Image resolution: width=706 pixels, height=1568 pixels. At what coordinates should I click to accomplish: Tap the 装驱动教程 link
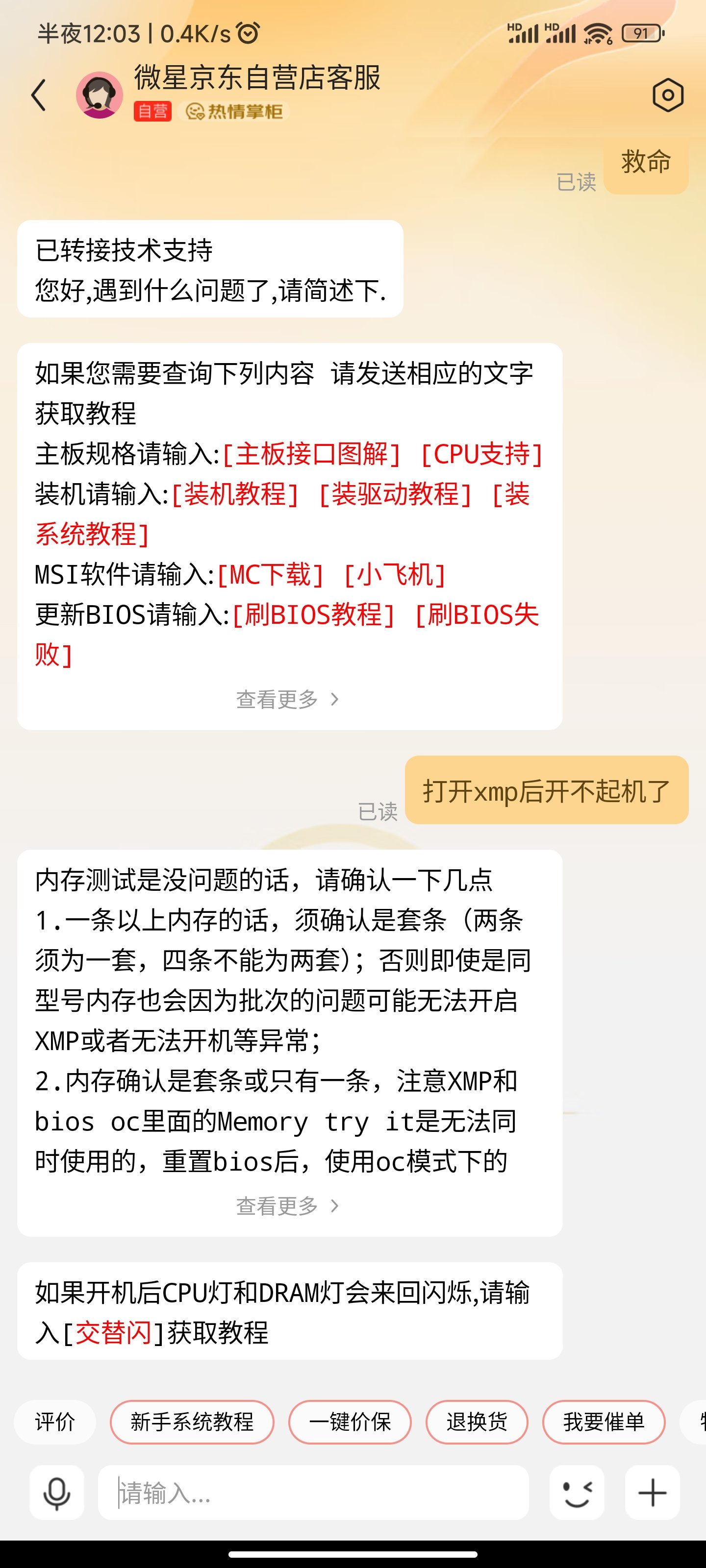pos(395,494)
